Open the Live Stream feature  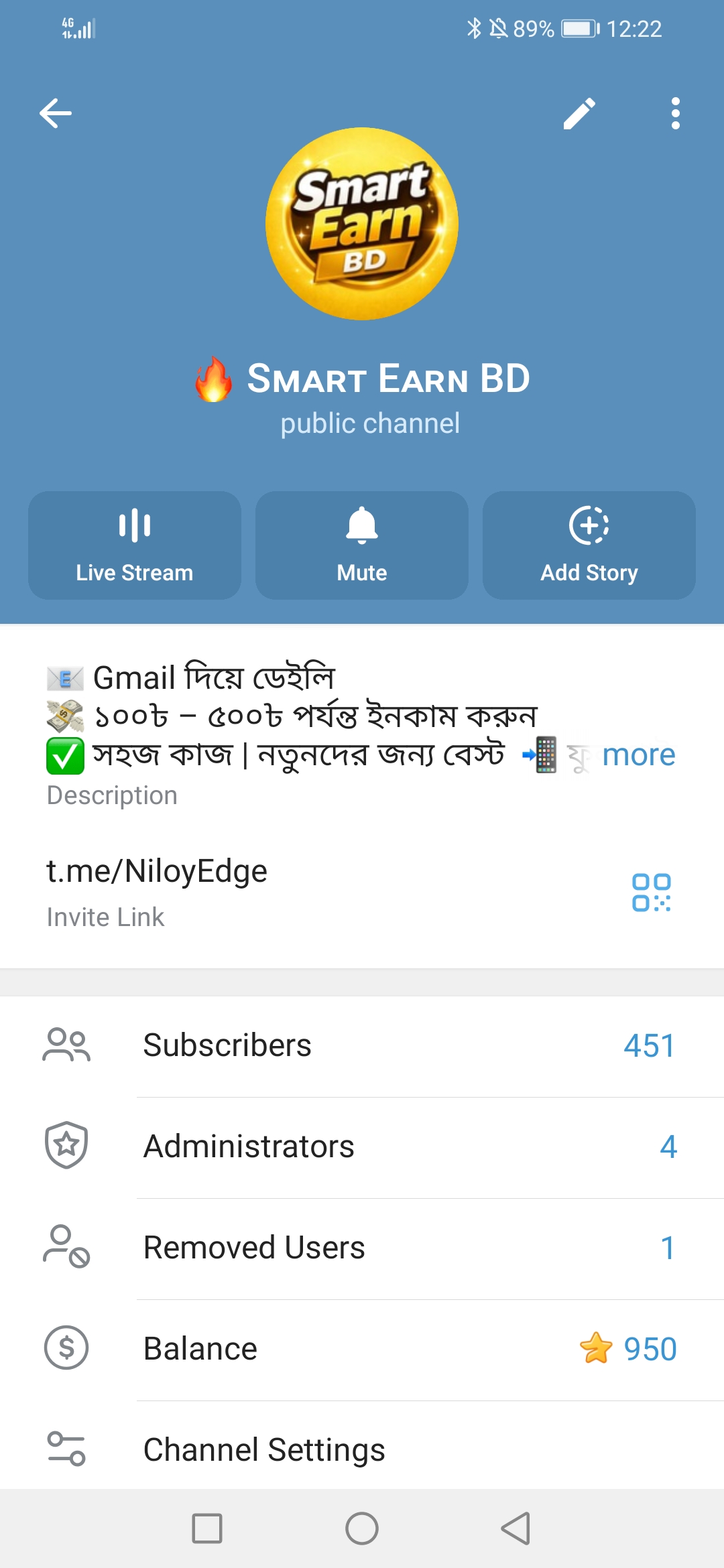(133, 545)
